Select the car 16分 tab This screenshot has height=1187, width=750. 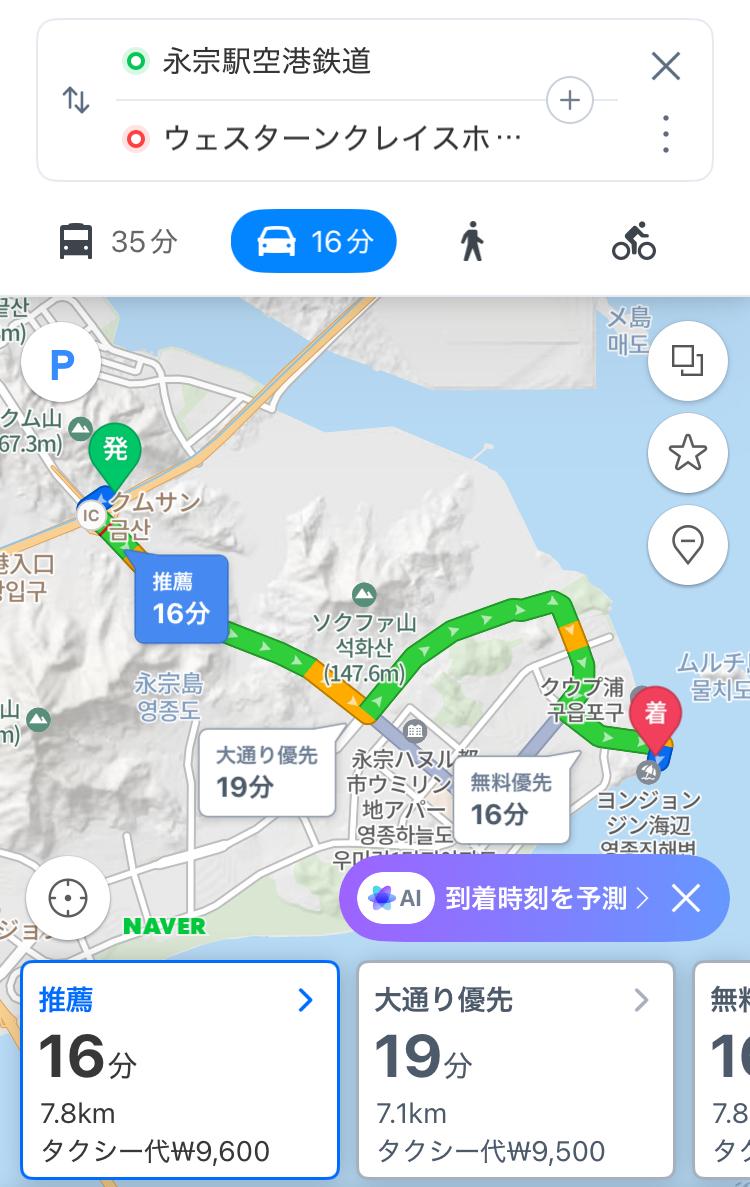(314, 242)
